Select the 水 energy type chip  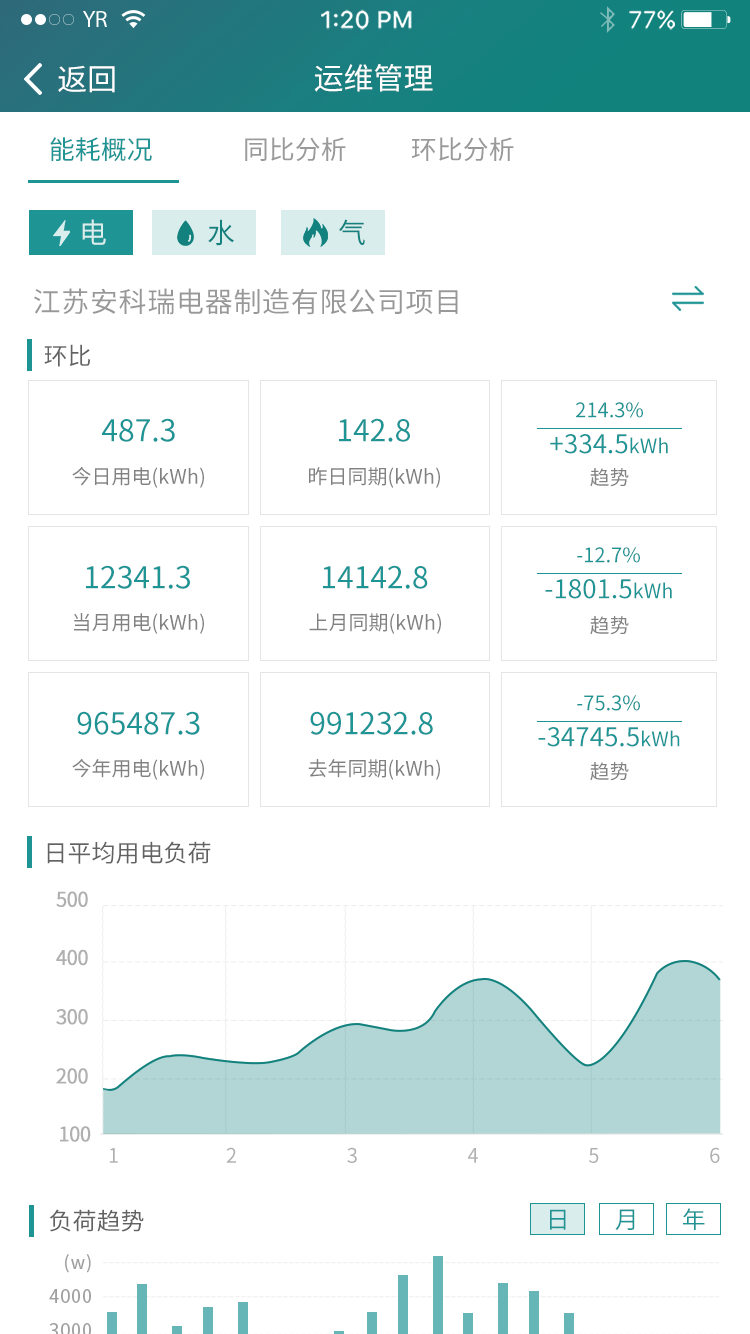point(204,233)
